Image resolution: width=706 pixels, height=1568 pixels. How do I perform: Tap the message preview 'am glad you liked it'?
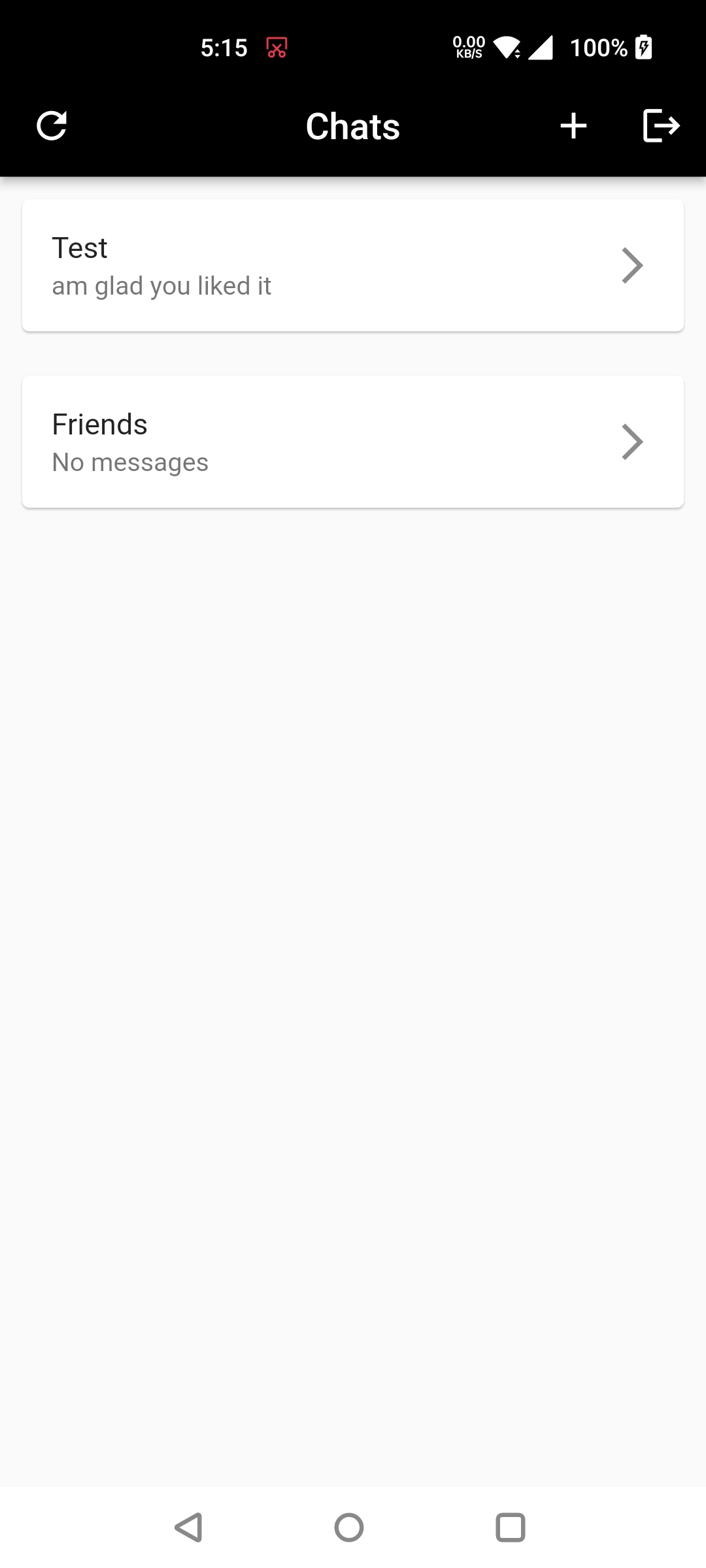pyautogui.click(x=161, y=286)
